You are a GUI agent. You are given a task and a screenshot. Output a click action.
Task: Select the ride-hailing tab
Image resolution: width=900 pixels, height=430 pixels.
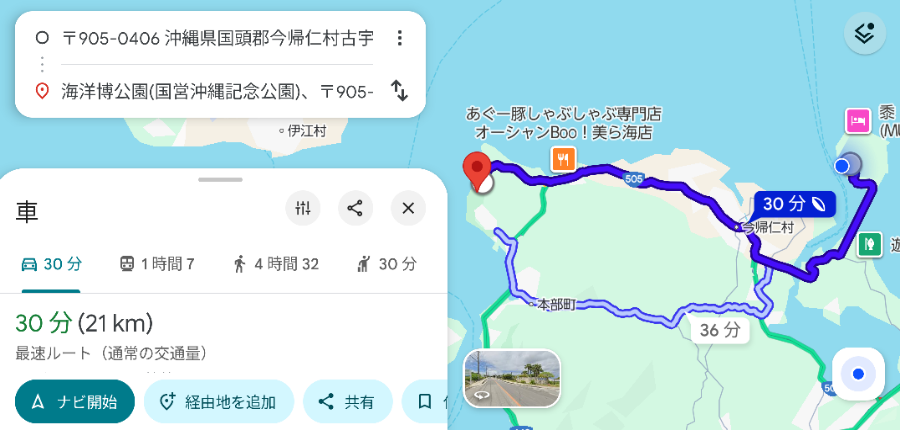pyautogui.click(x=387, y=265)
